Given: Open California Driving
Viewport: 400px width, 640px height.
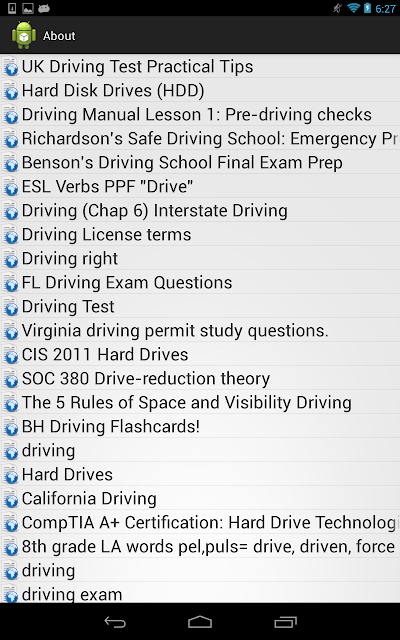Looking at the screenshot, I should tap(200, 498).
